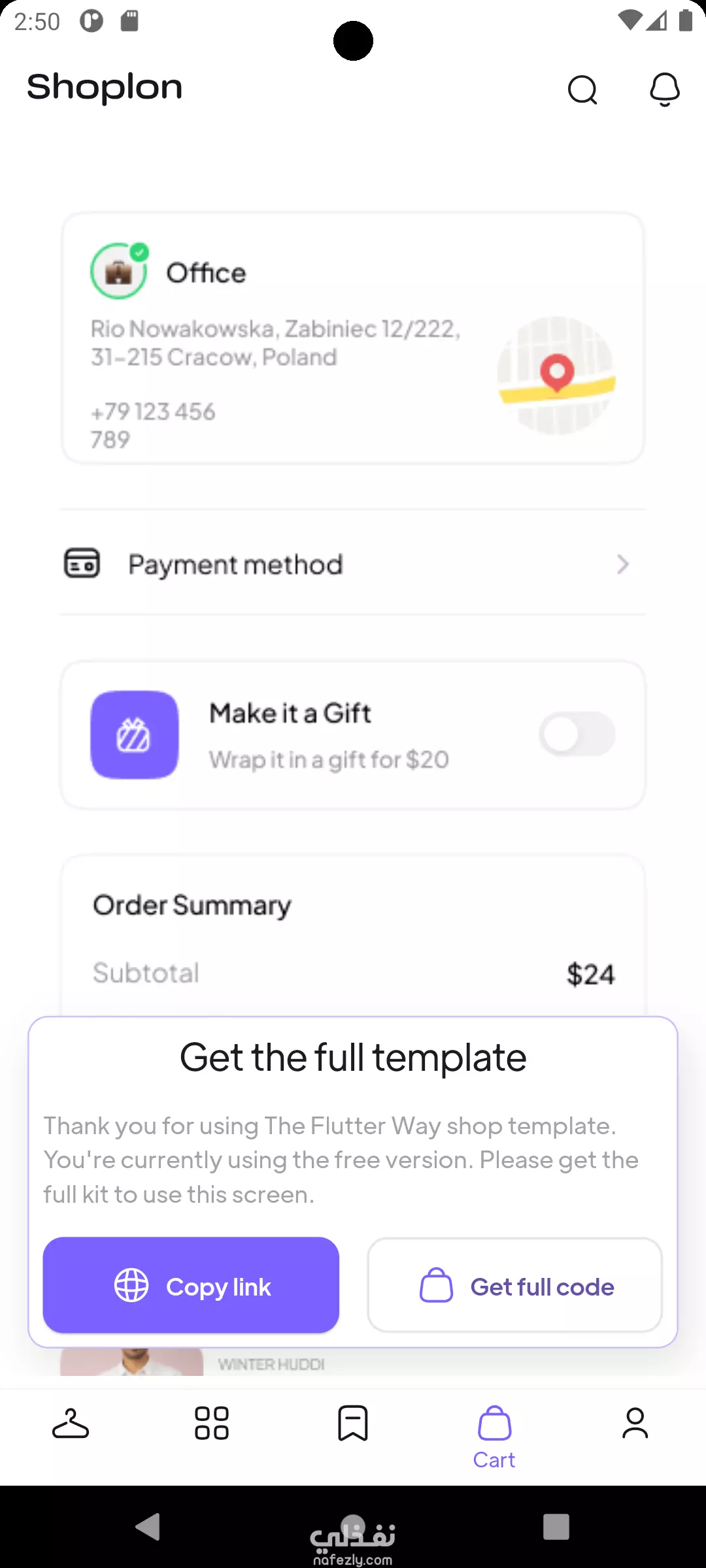Open the search icon in the header
Viewport: 706px width, 1568px height.
coord(582,90)
